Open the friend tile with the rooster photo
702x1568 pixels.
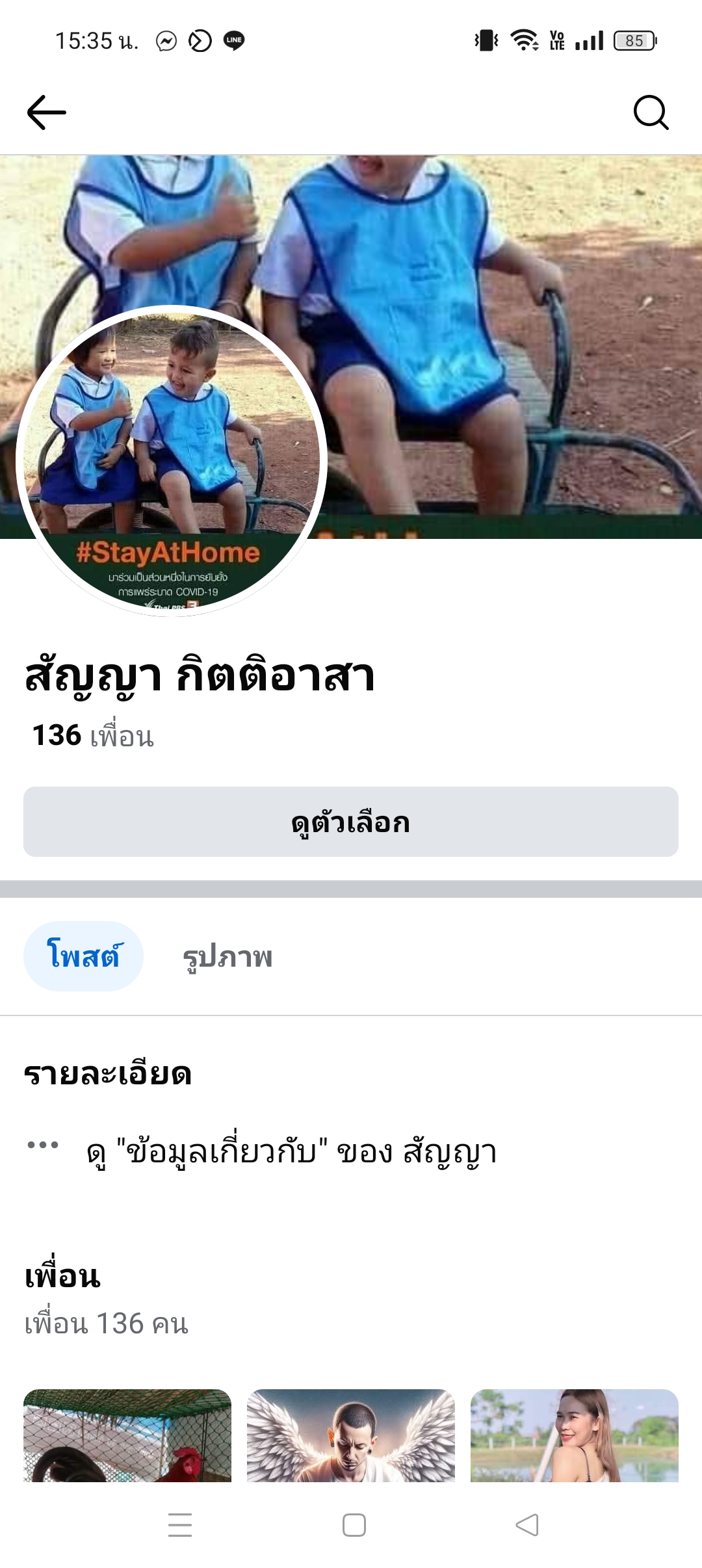tap(127, 1435)
